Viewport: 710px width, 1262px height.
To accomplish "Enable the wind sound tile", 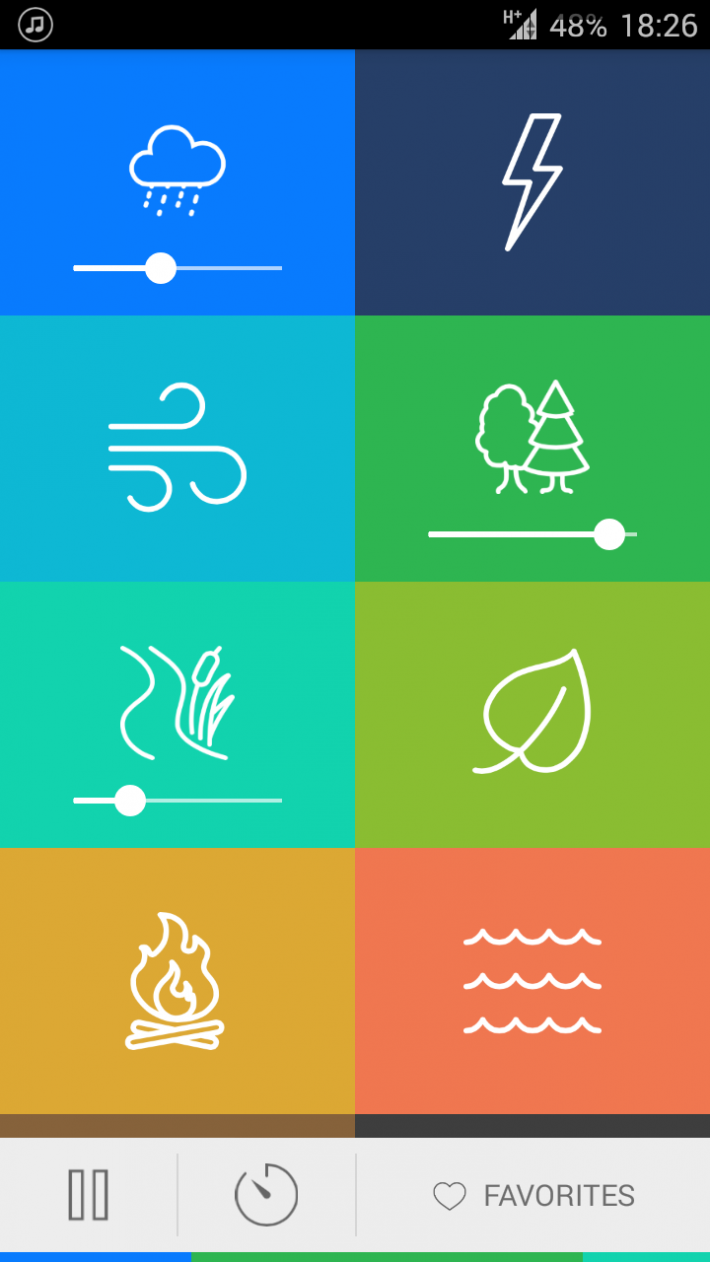I will pos(177,447).
